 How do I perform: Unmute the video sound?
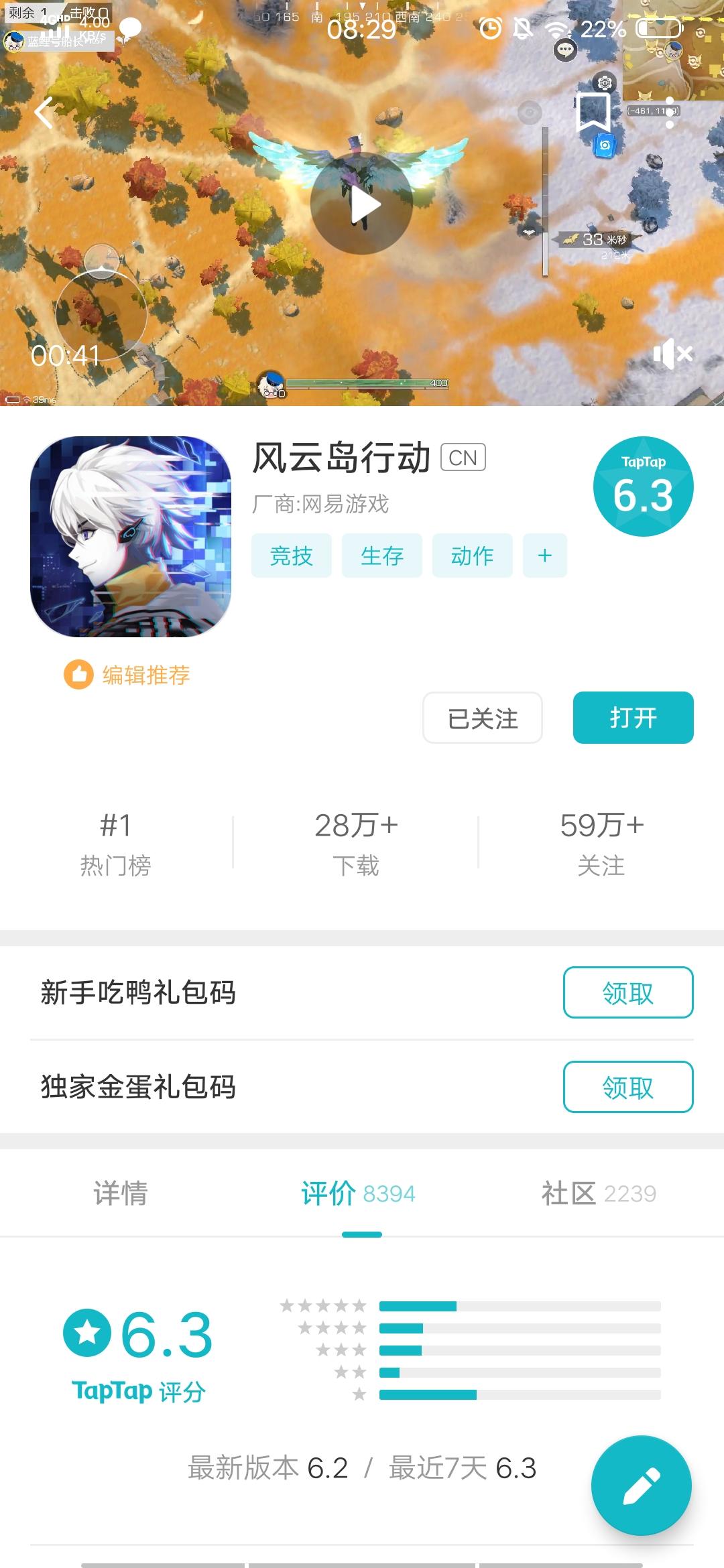coord(672,353)
